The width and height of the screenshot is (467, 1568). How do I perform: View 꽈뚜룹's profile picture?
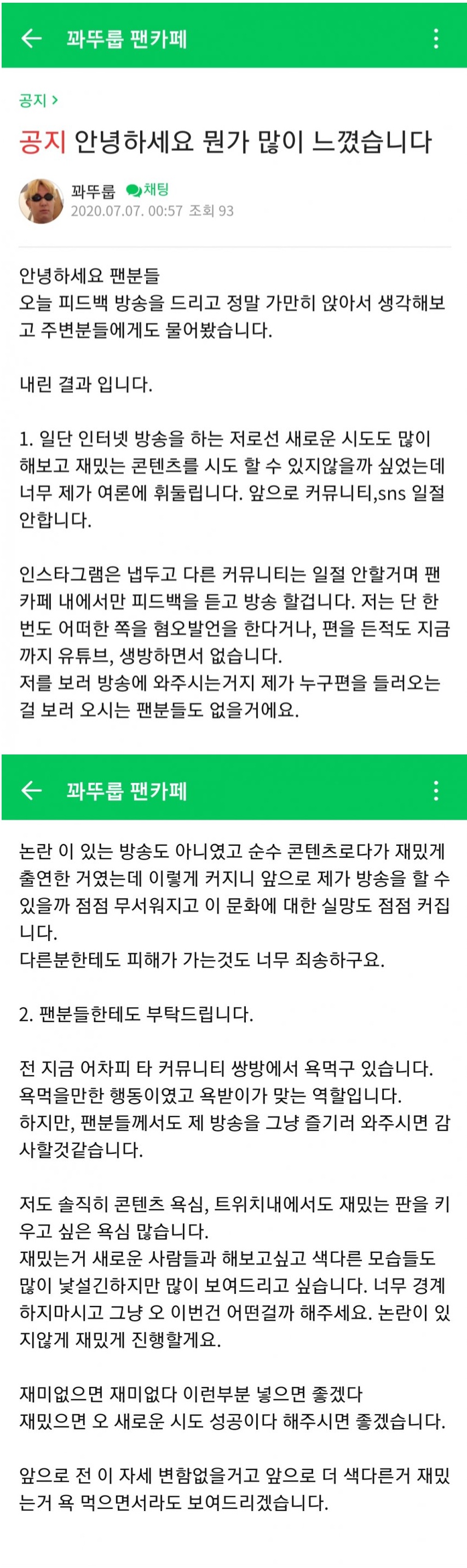pos(42,201)
